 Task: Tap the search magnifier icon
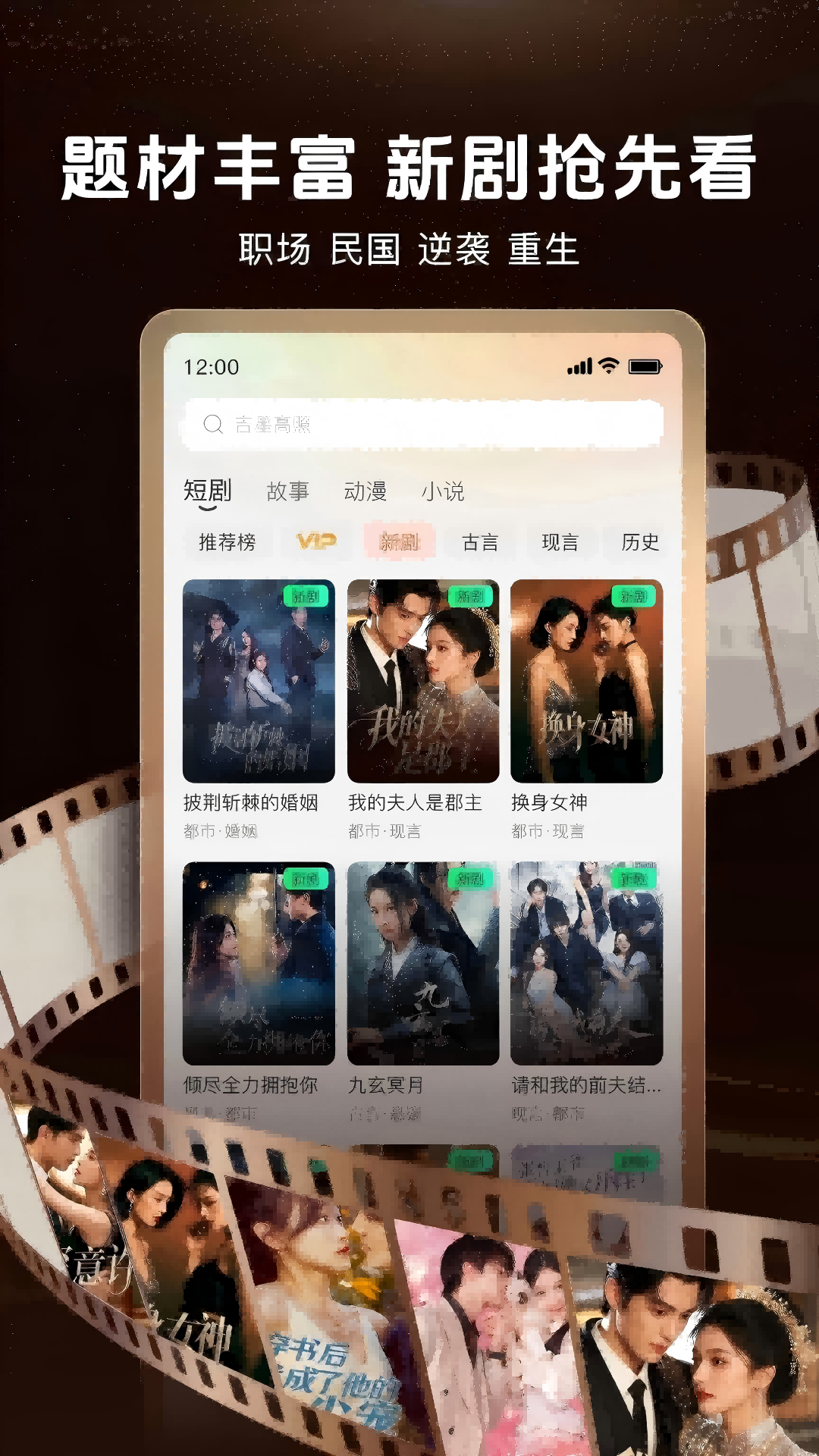(x=213, y=425)
